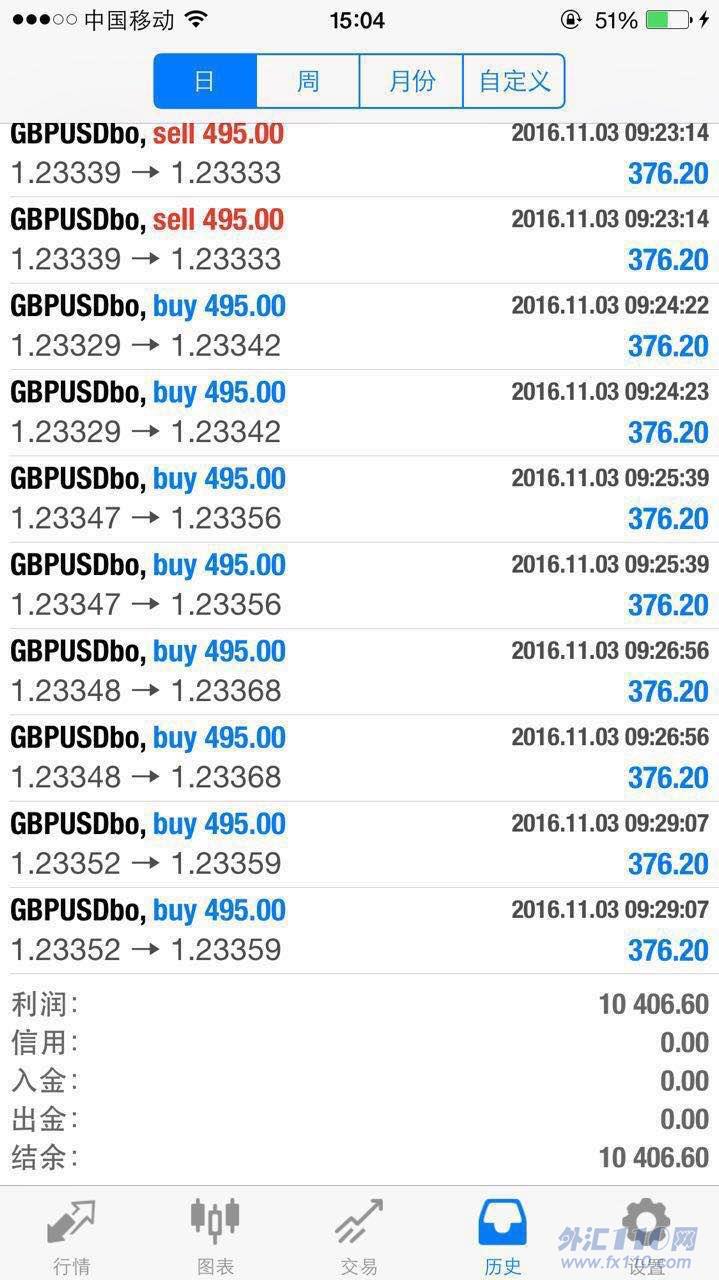Image resolution: width=719 pixels, height=1280 pixels.
Task: Switch to the 周 period segment
Action: (x=308, y=81)
